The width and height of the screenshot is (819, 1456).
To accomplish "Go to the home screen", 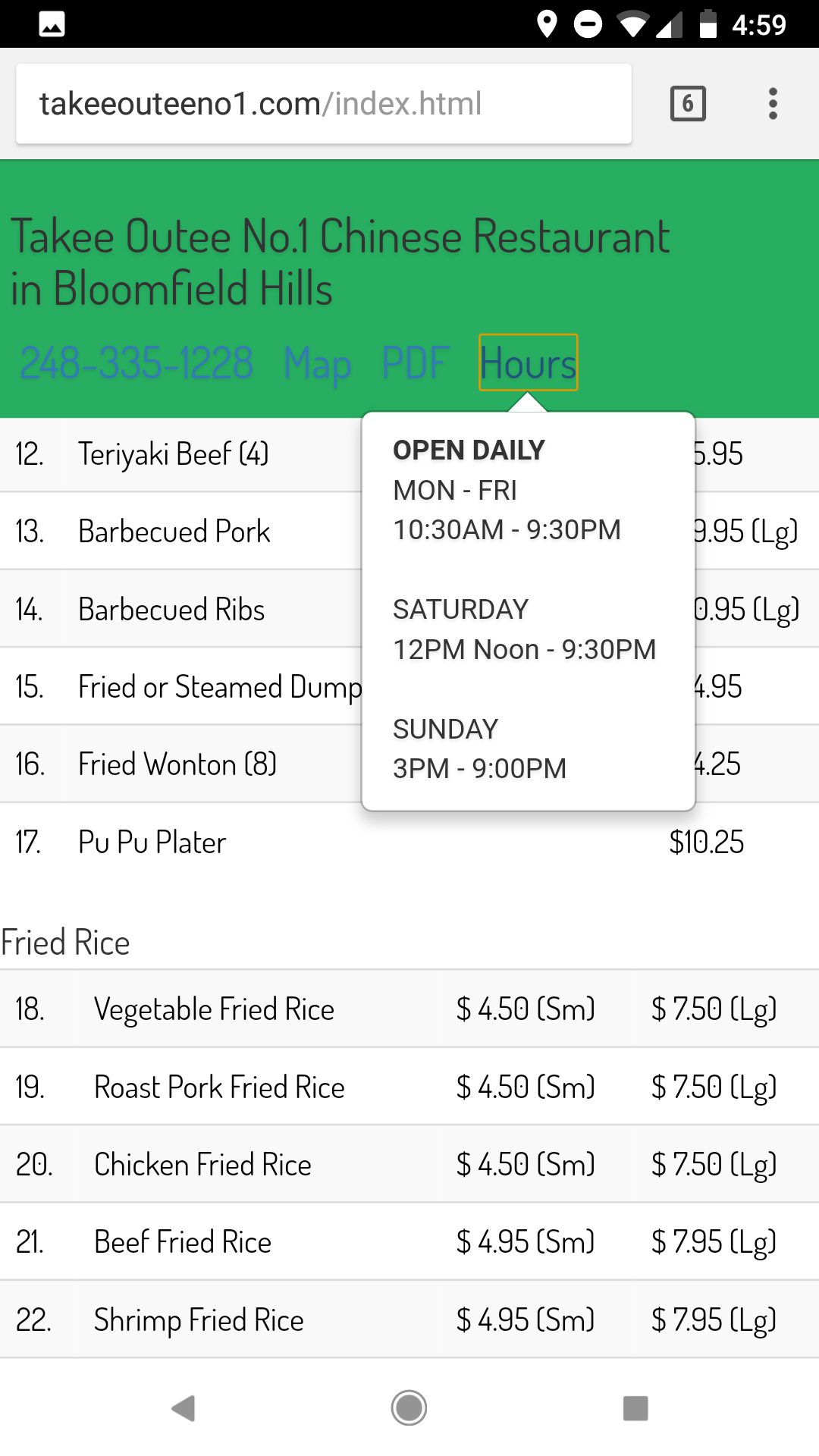I will click(x=409, y=1408).
